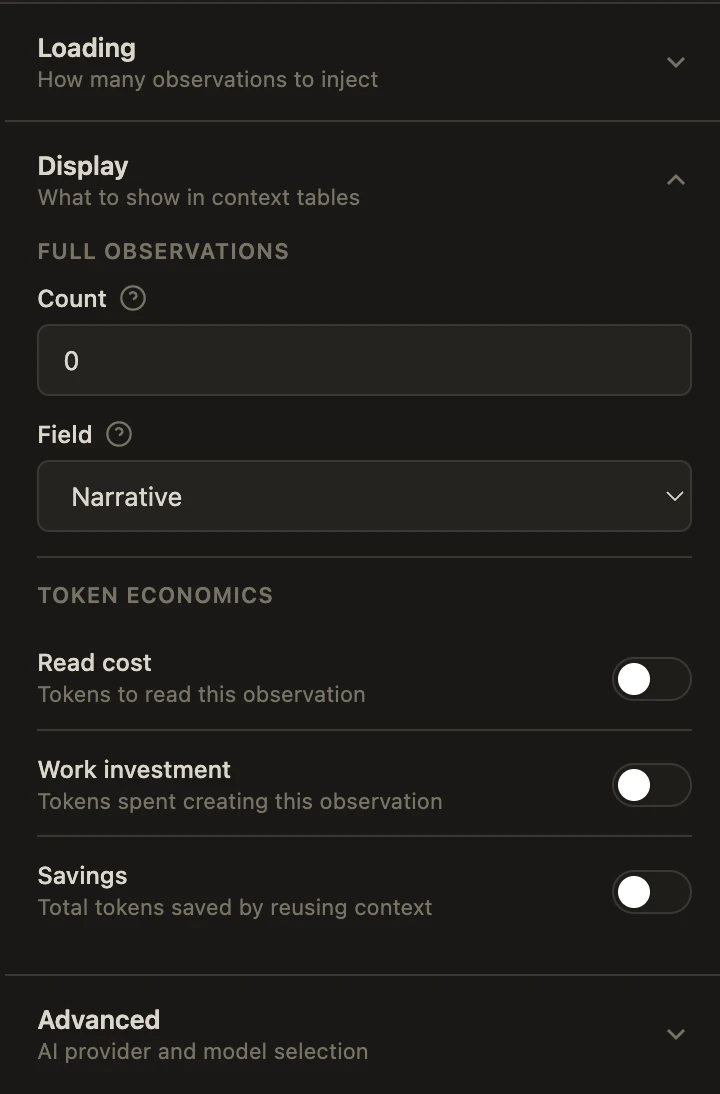Click inside the Count input field
The height and width of the screenshot is (1094, 720).
(x=364, y=360)
